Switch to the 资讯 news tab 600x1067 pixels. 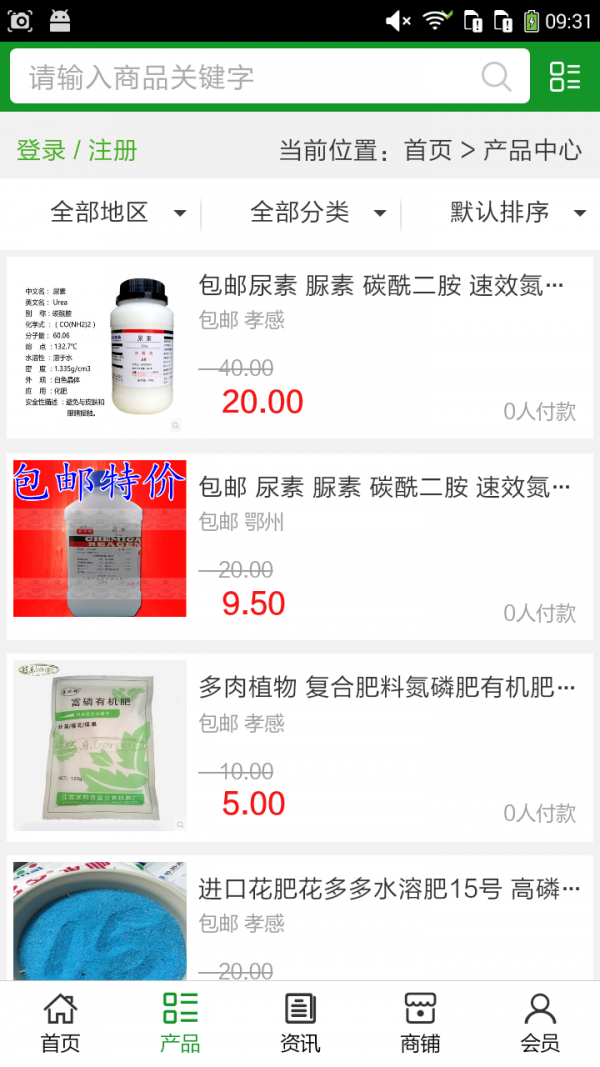click(x=300, y=1024)
